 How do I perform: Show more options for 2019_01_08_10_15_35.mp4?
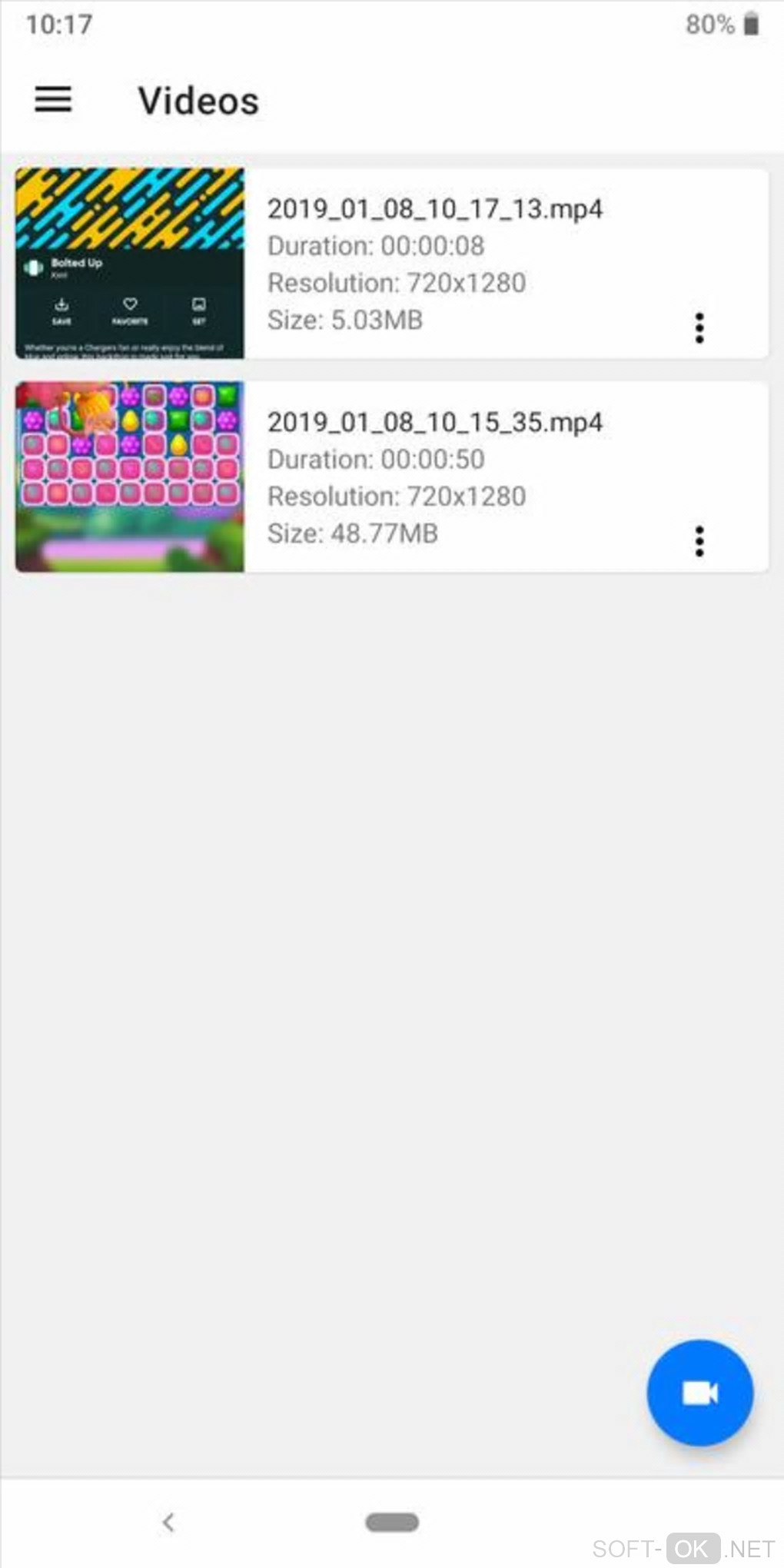pyautogui.click(x=699, y=541)
